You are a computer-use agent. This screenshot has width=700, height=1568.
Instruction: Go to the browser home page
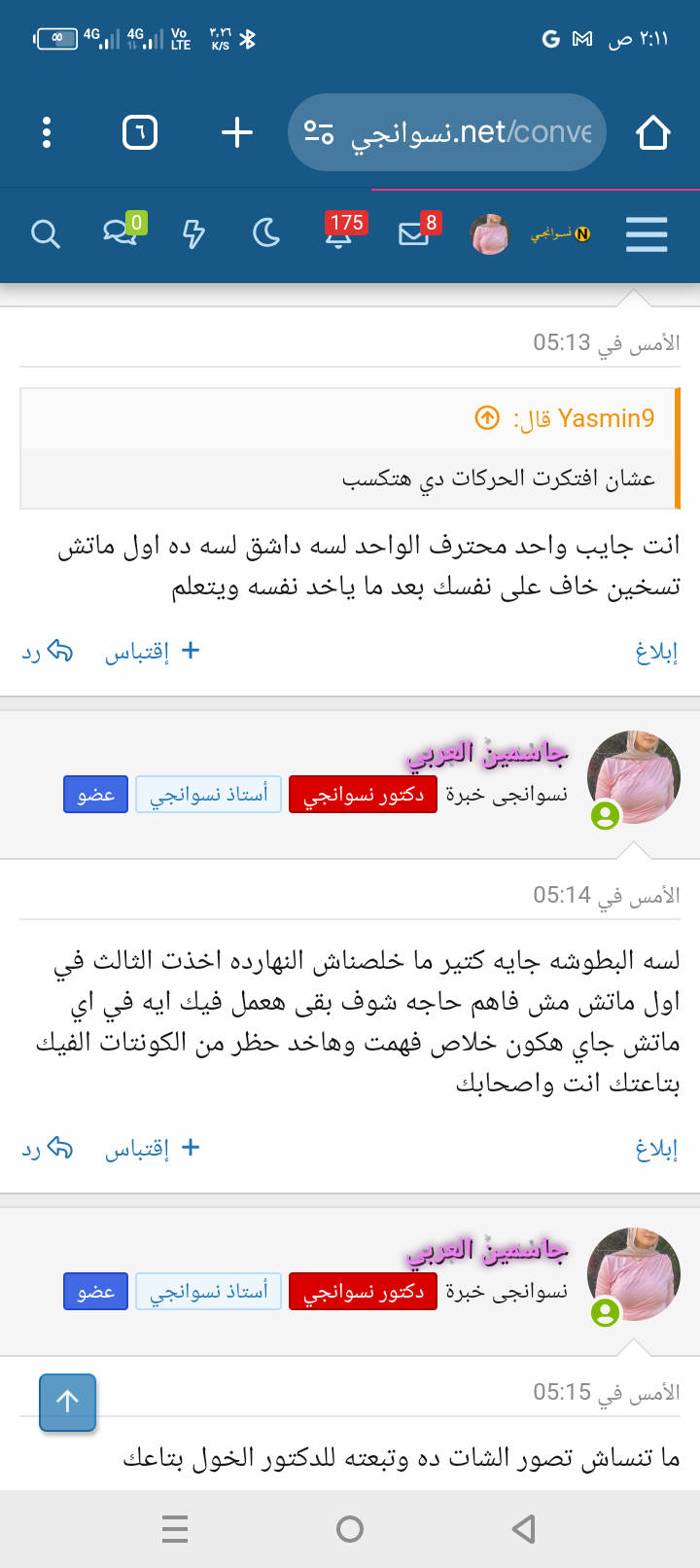pyautogui.click(x=653, y=132)
